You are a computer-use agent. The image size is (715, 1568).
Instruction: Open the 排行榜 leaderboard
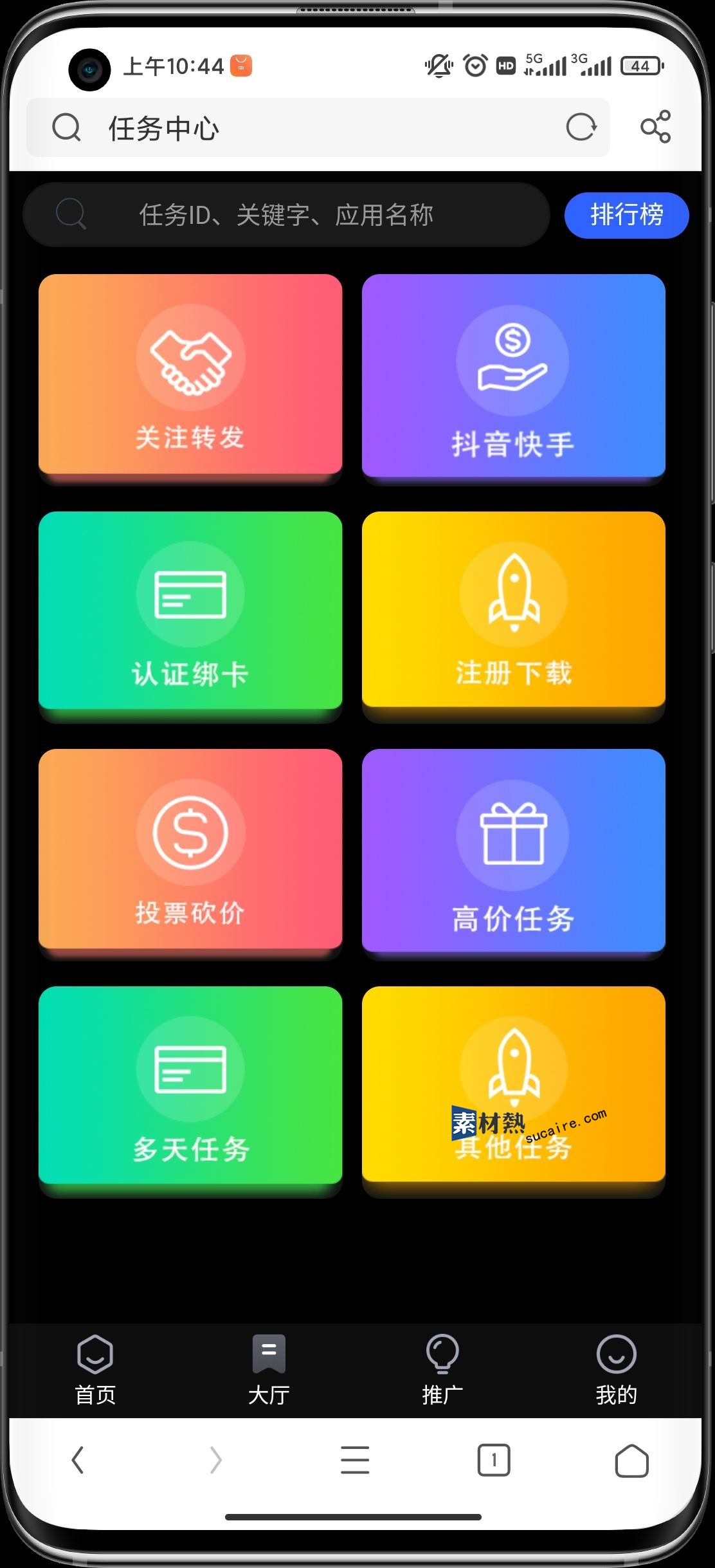626,215
